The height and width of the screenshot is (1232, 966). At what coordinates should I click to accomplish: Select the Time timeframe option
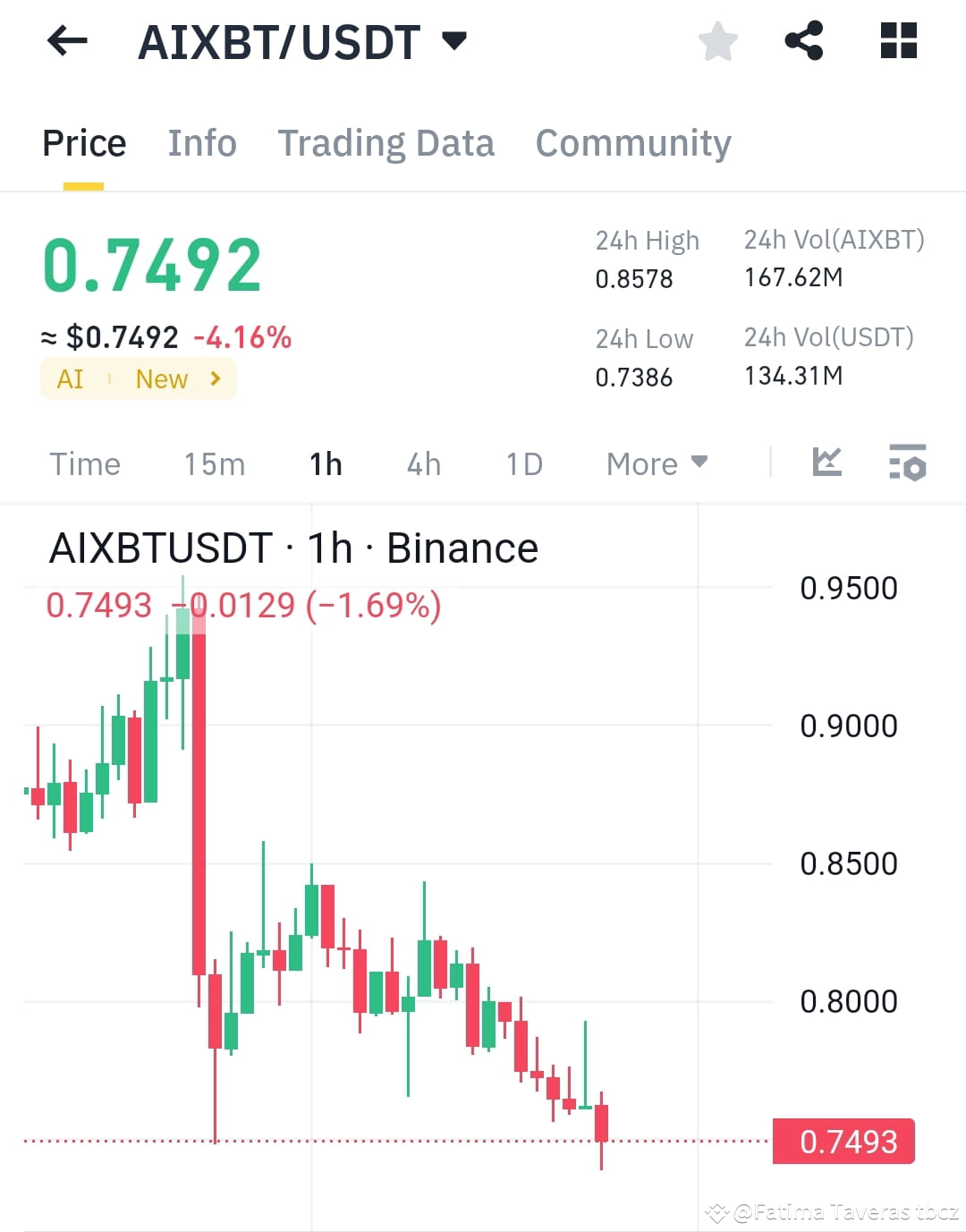tap(85, 463)
